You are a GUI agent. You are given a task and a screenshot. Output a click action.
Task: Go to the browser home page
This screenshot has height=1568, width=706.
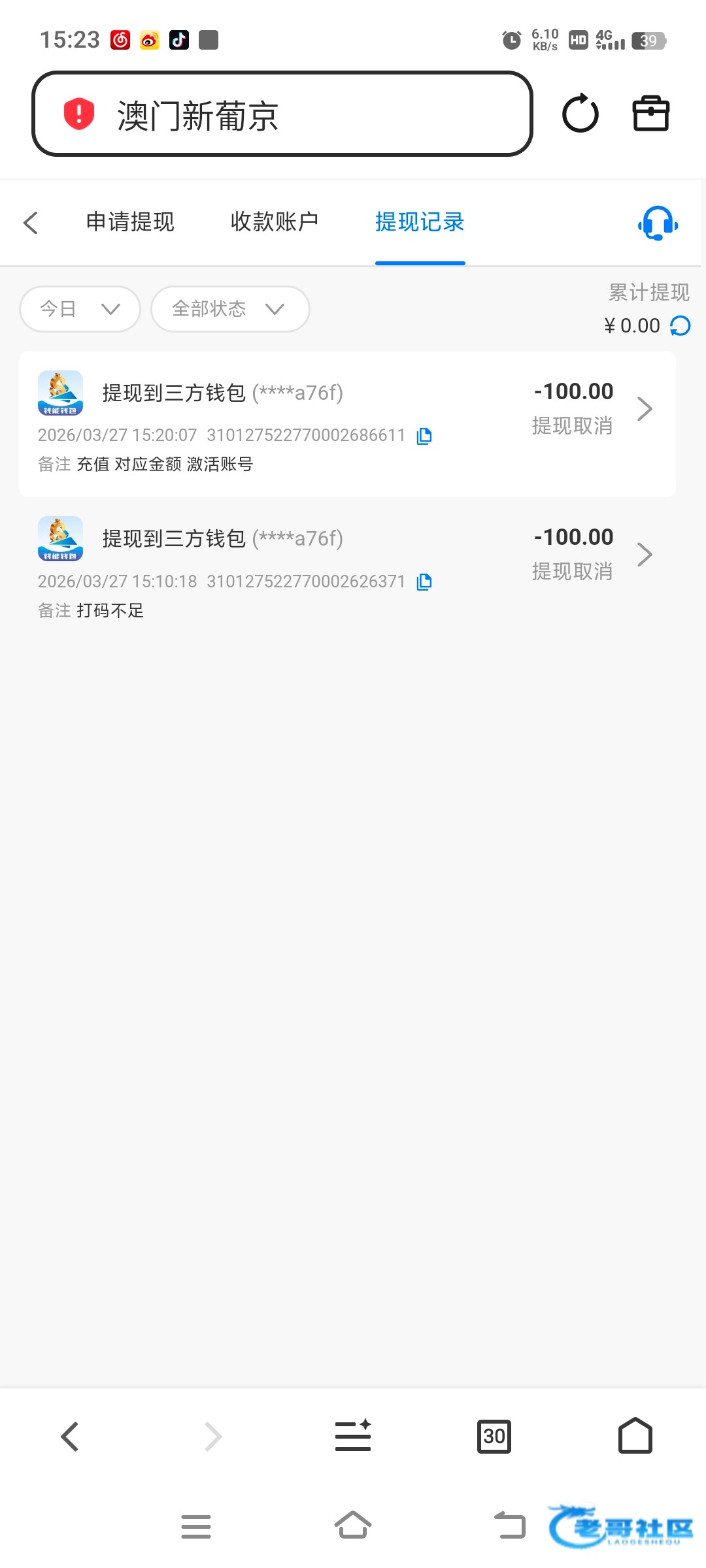click(x=635, y=1436)
